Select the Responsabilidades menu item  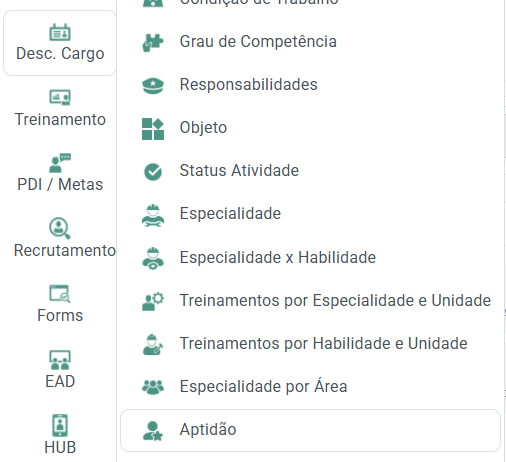pos(310,85)
